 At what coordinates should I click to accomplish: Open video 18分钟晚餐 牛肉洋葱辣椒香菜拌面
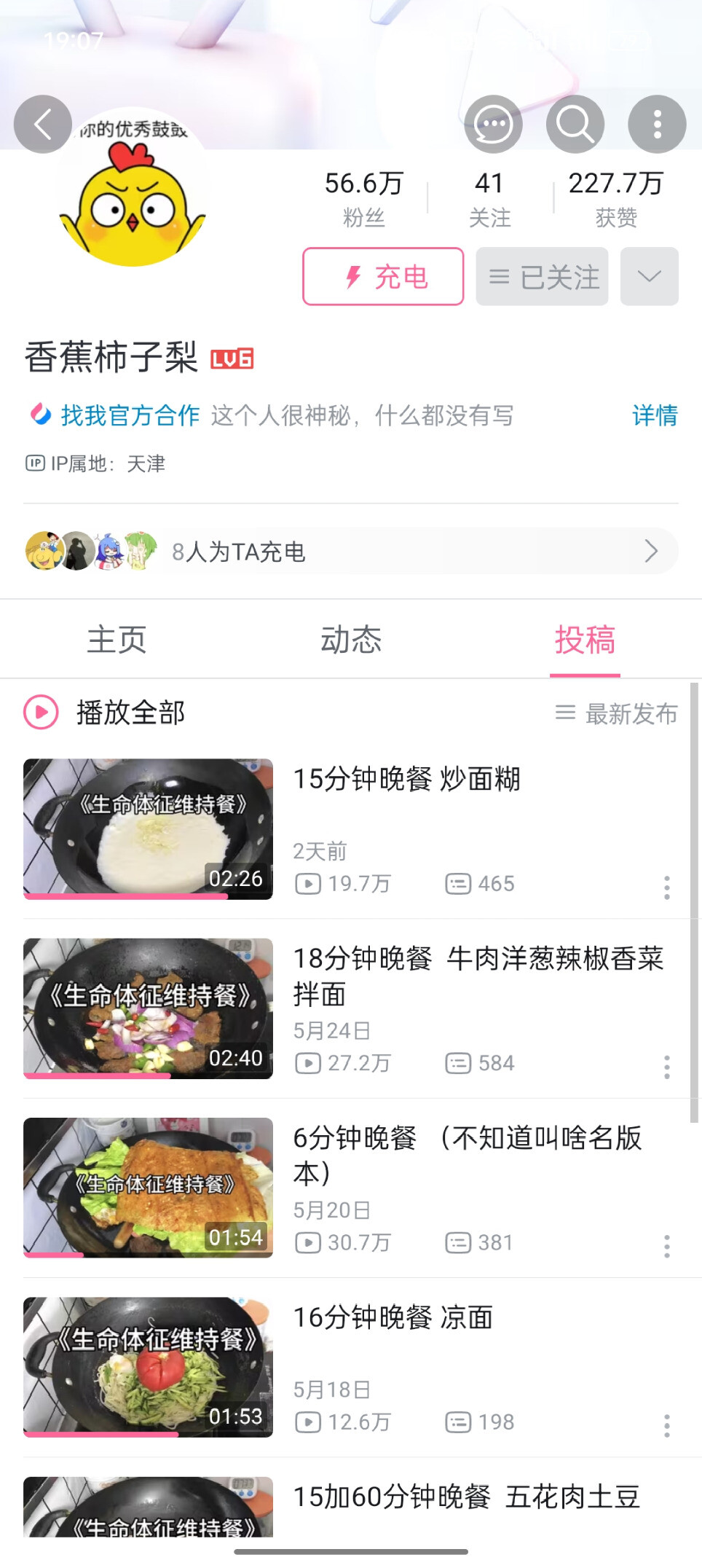point(478,975)
